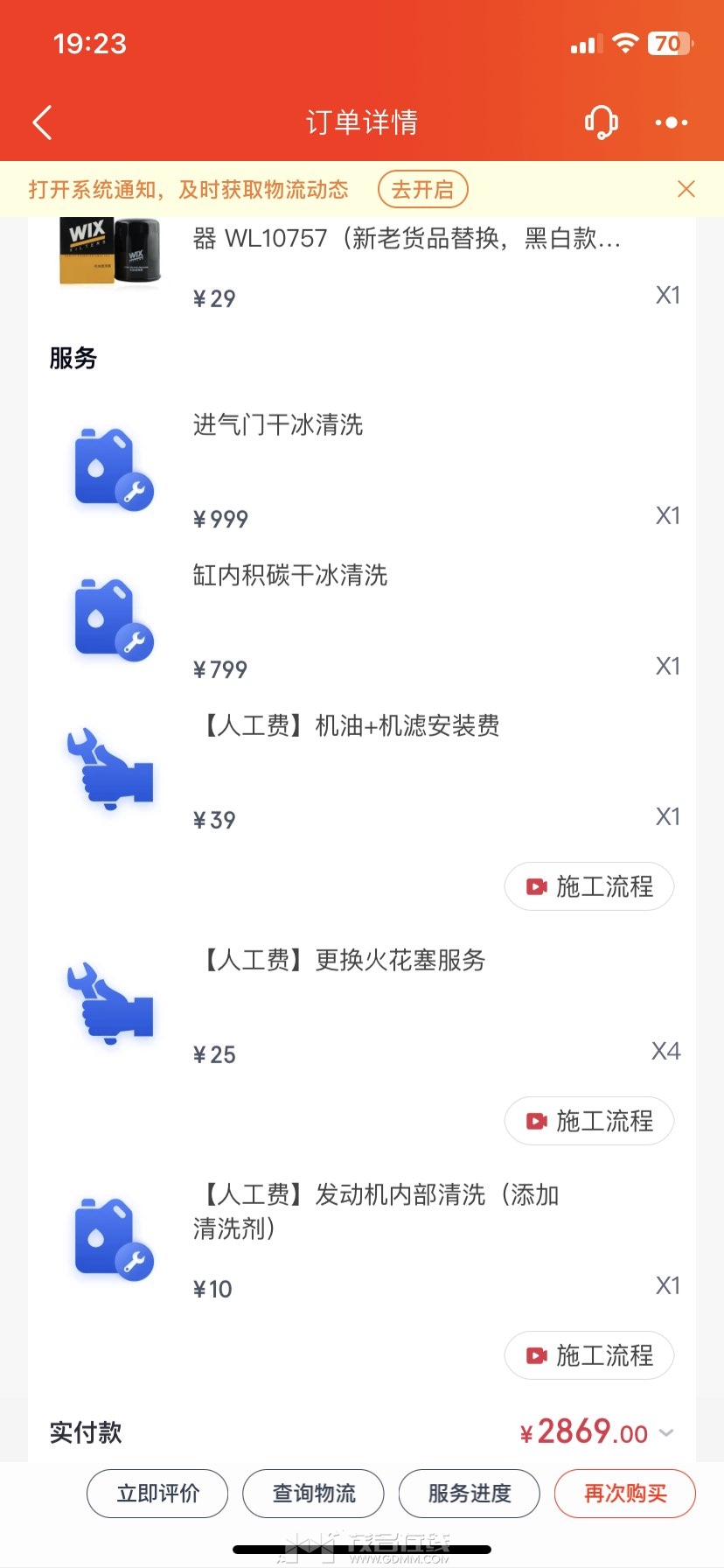Tap 立即评价 to review the order

coord(157,1494)
